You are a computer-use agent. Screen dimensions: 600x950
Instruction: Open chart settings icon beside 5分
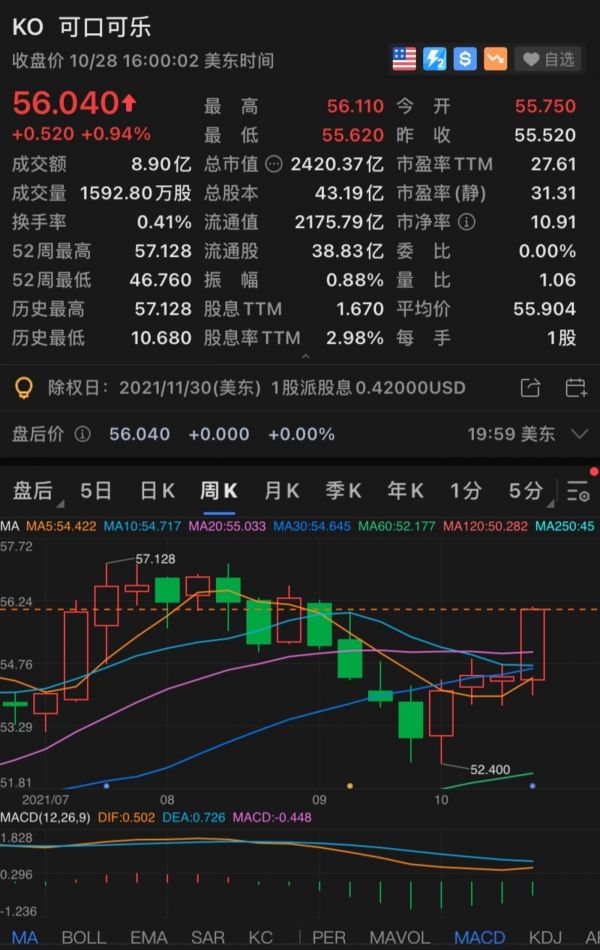(578, 491)
